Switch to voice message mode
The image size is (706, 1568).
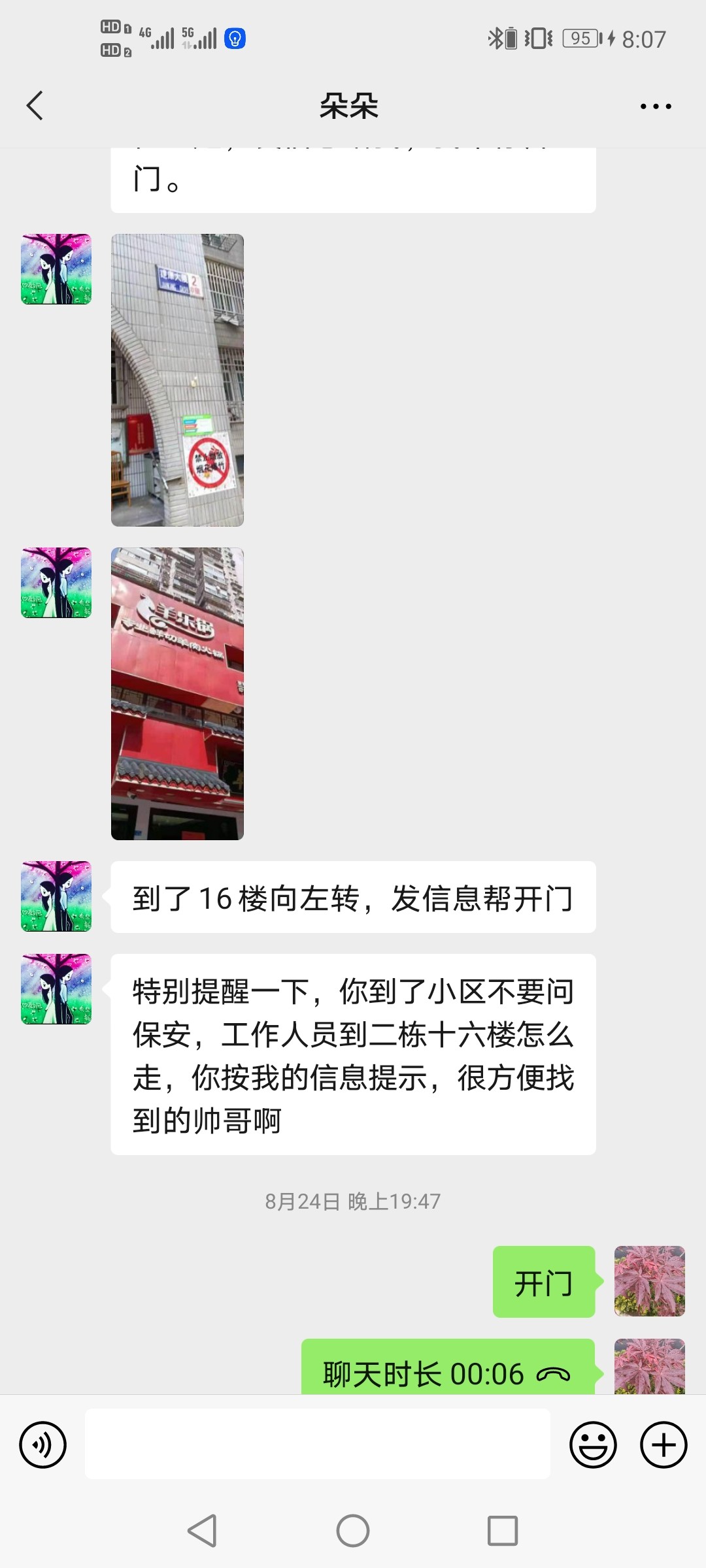42,1445
